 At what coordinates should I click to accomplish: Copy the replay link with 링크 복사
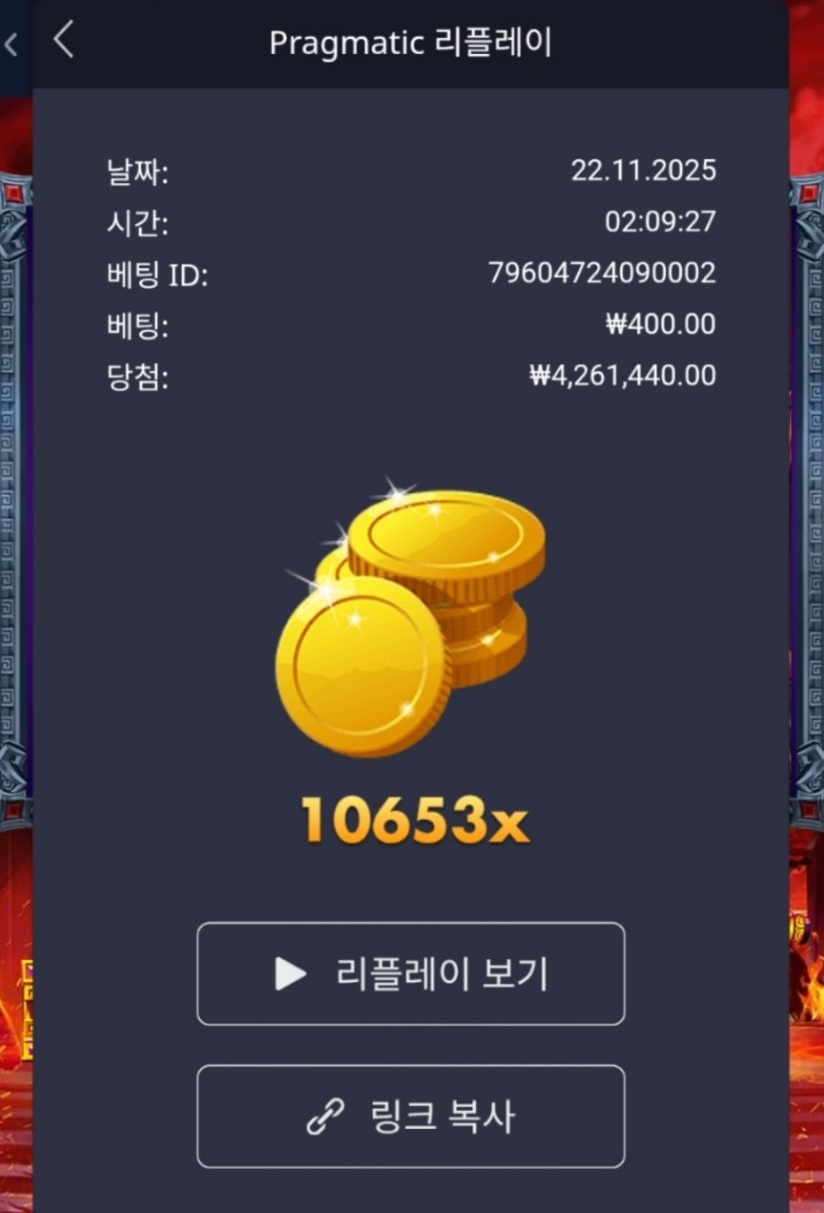click(x=411, y=1116)
